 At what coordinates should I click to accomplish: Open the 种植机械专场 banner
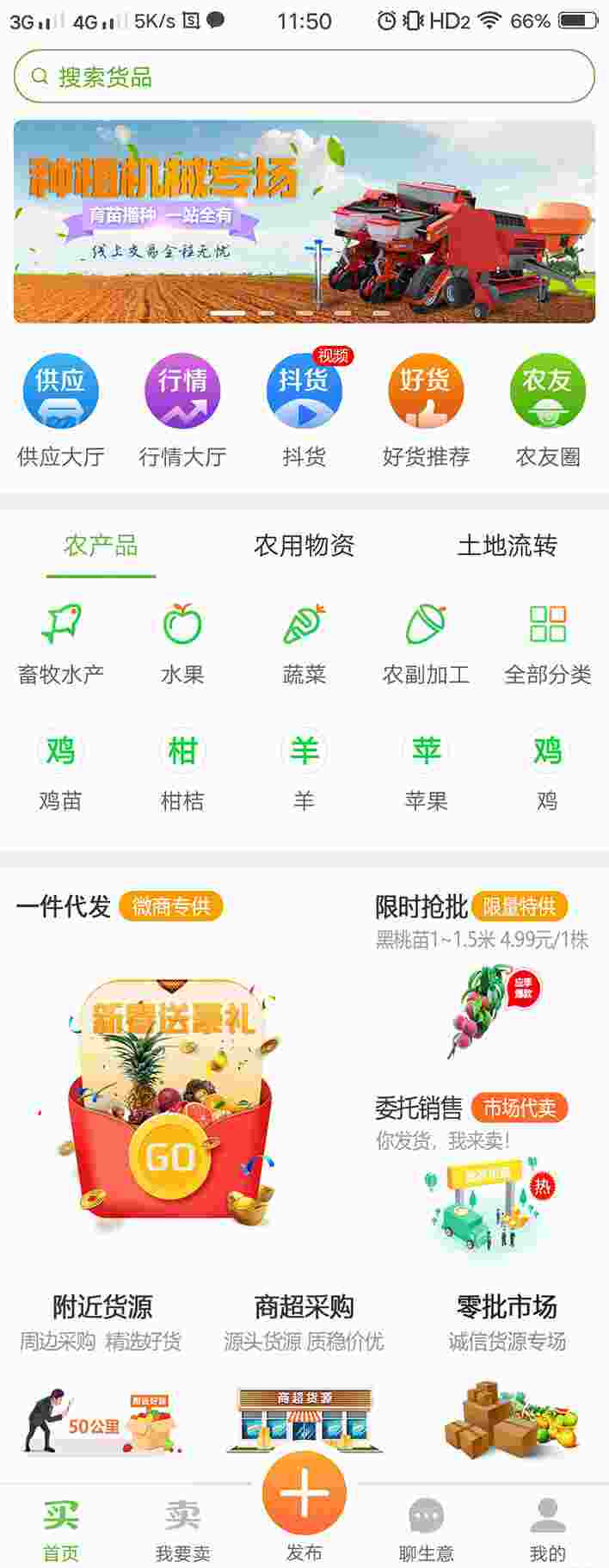tap(304, 221)
